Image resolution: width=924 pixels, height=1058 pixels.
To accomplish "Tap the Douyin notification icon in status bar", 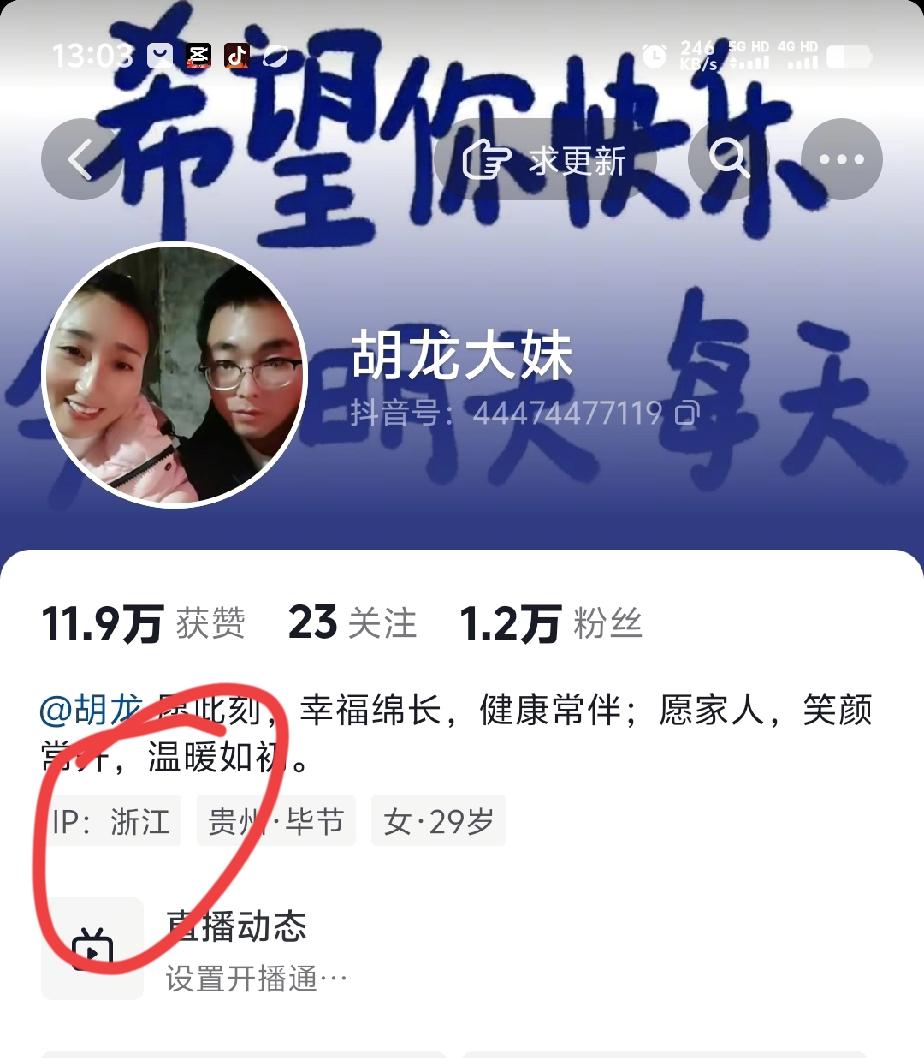I will [236, 56].
